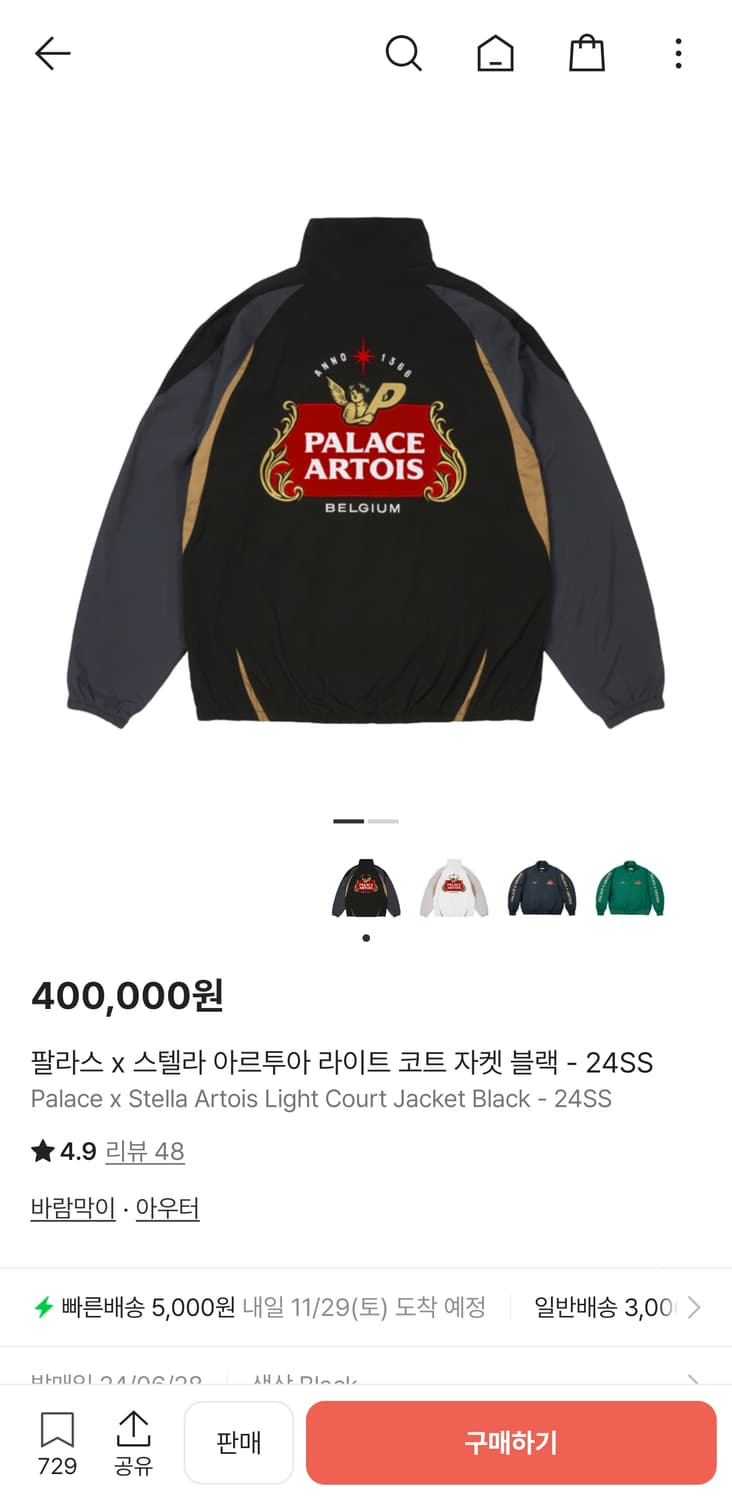Tap the 공유 share icon

(134, 1440)
